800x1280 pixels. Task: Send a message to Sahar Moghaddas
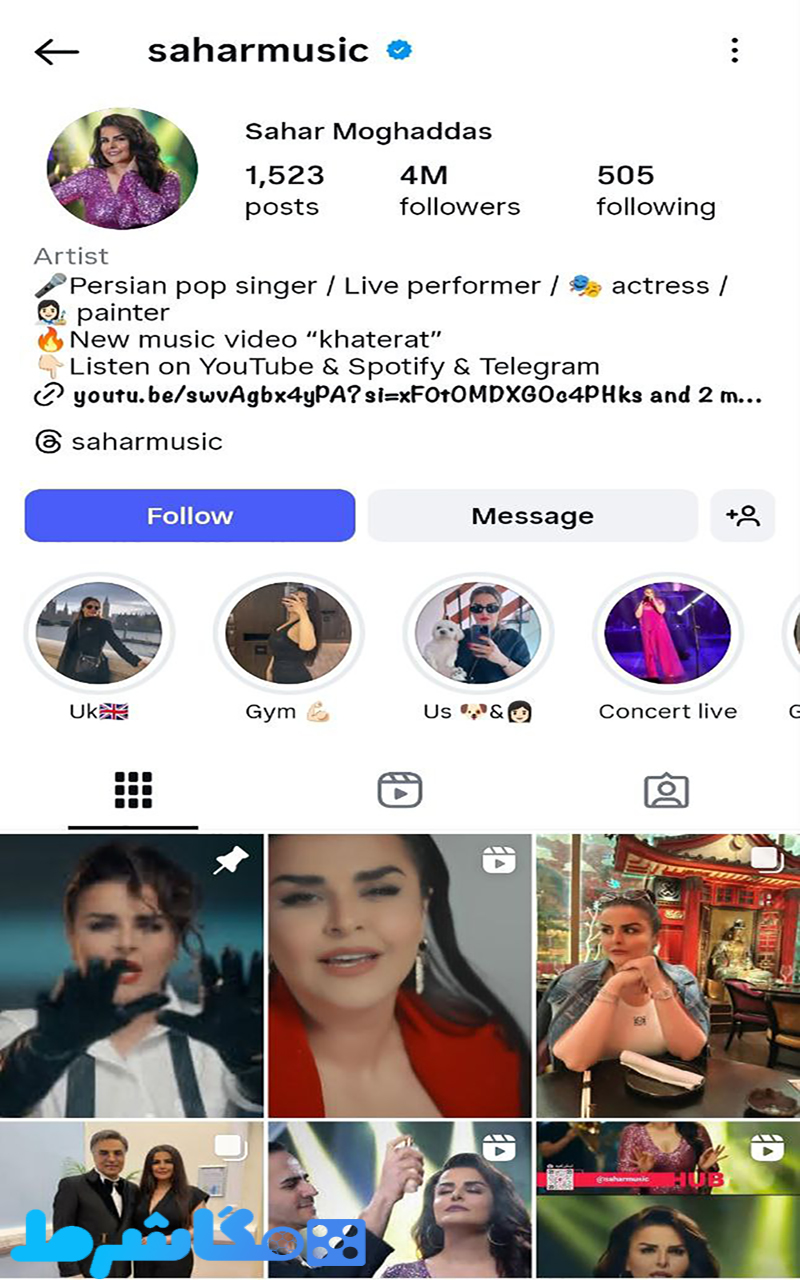(x=532, y=516)
